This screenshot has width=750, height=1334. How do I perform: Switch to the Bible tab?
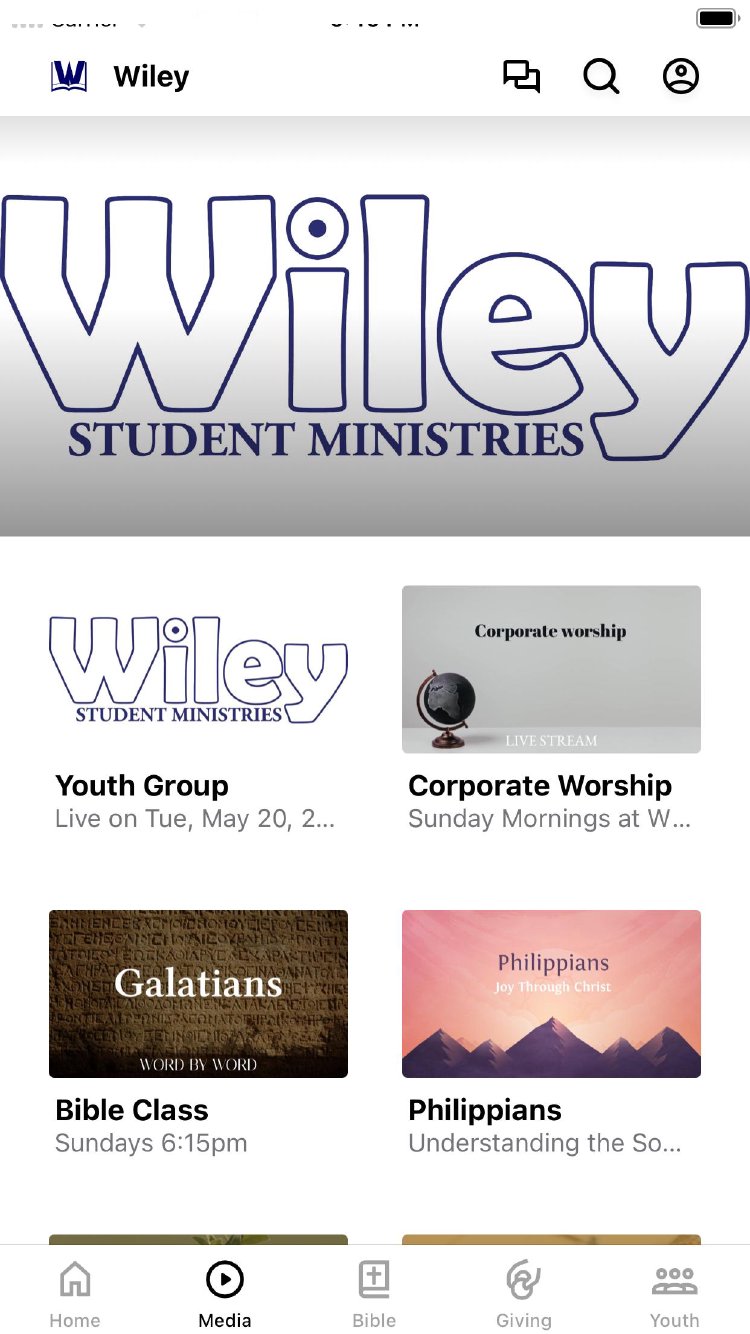pos(374,1293)
